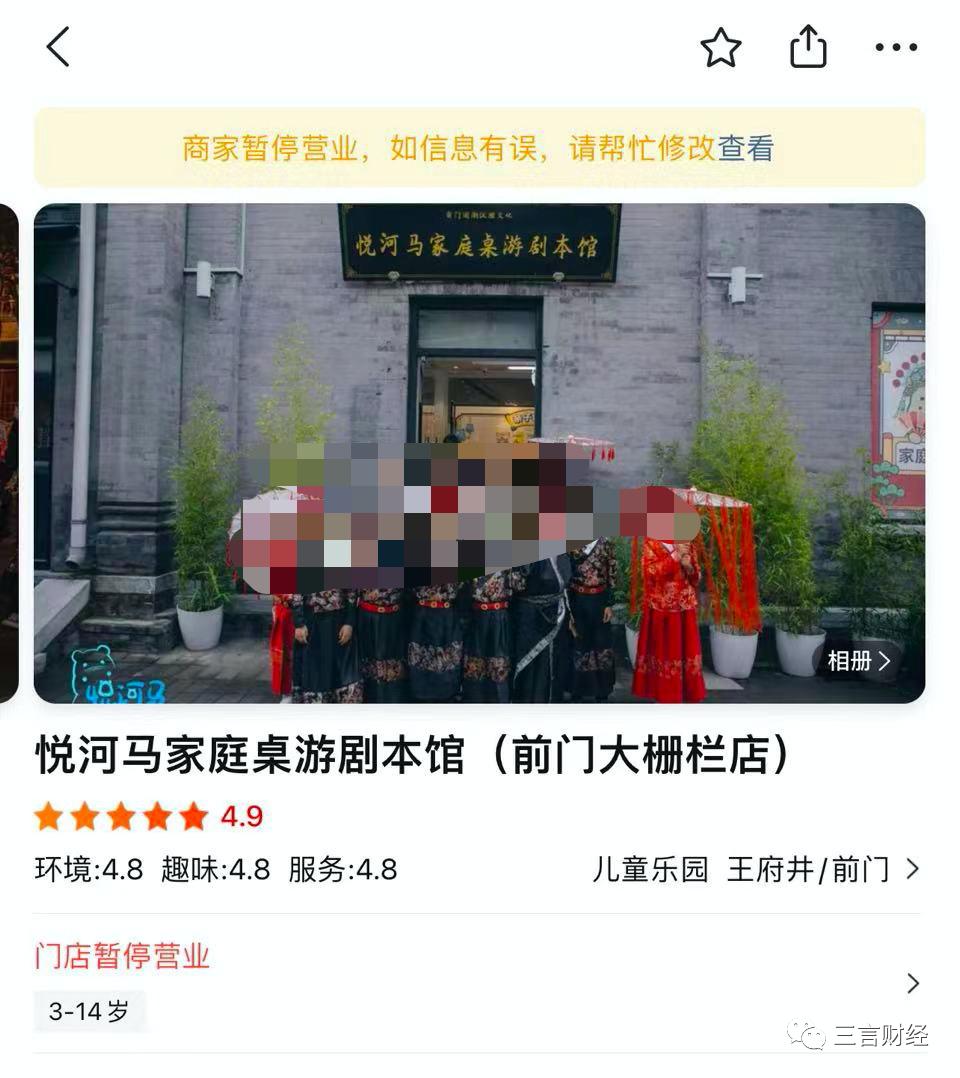Open 儿童乐园 王府井/前门 category row
The image size is (960, 1078).
755,869
